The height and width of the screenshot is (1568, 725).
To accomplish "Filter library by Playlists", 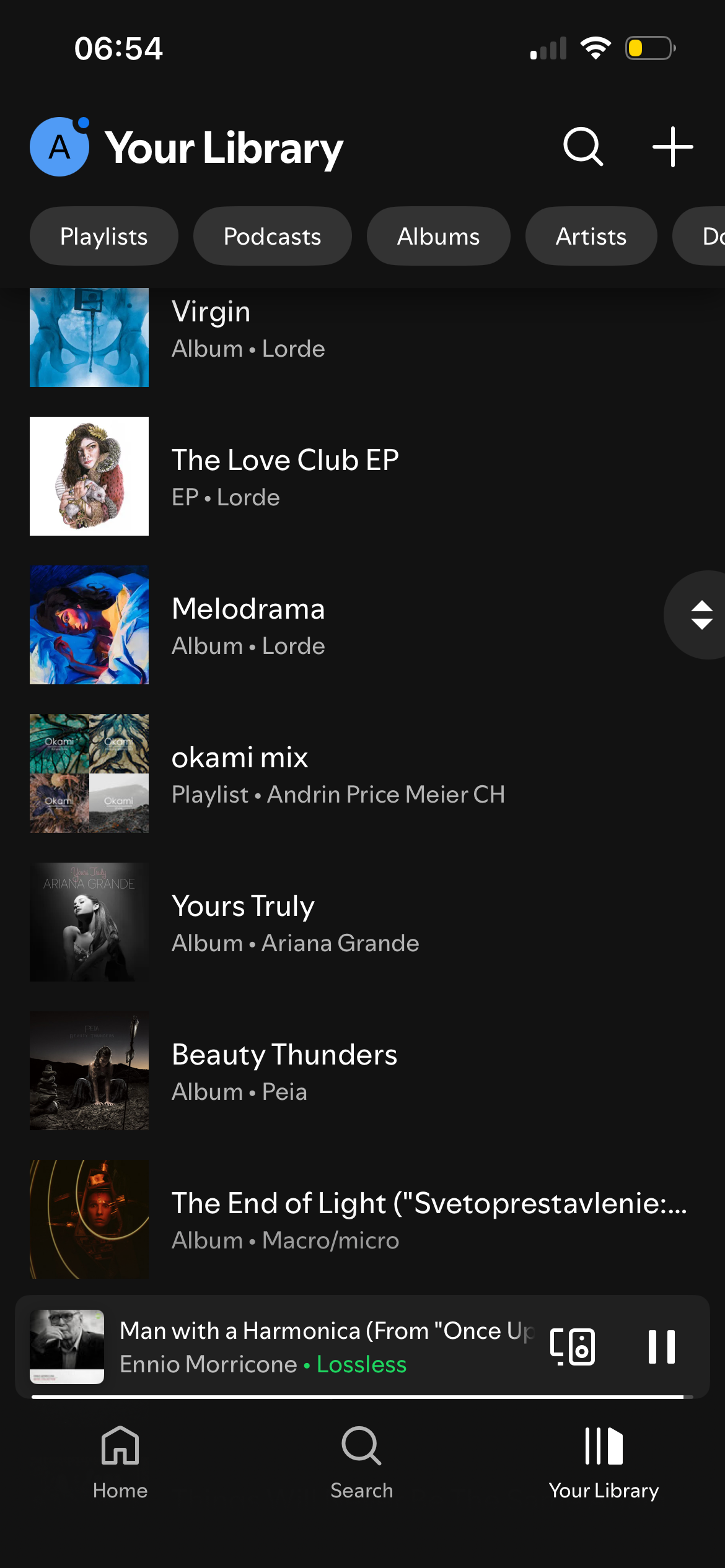I will [x=104, y=237].
